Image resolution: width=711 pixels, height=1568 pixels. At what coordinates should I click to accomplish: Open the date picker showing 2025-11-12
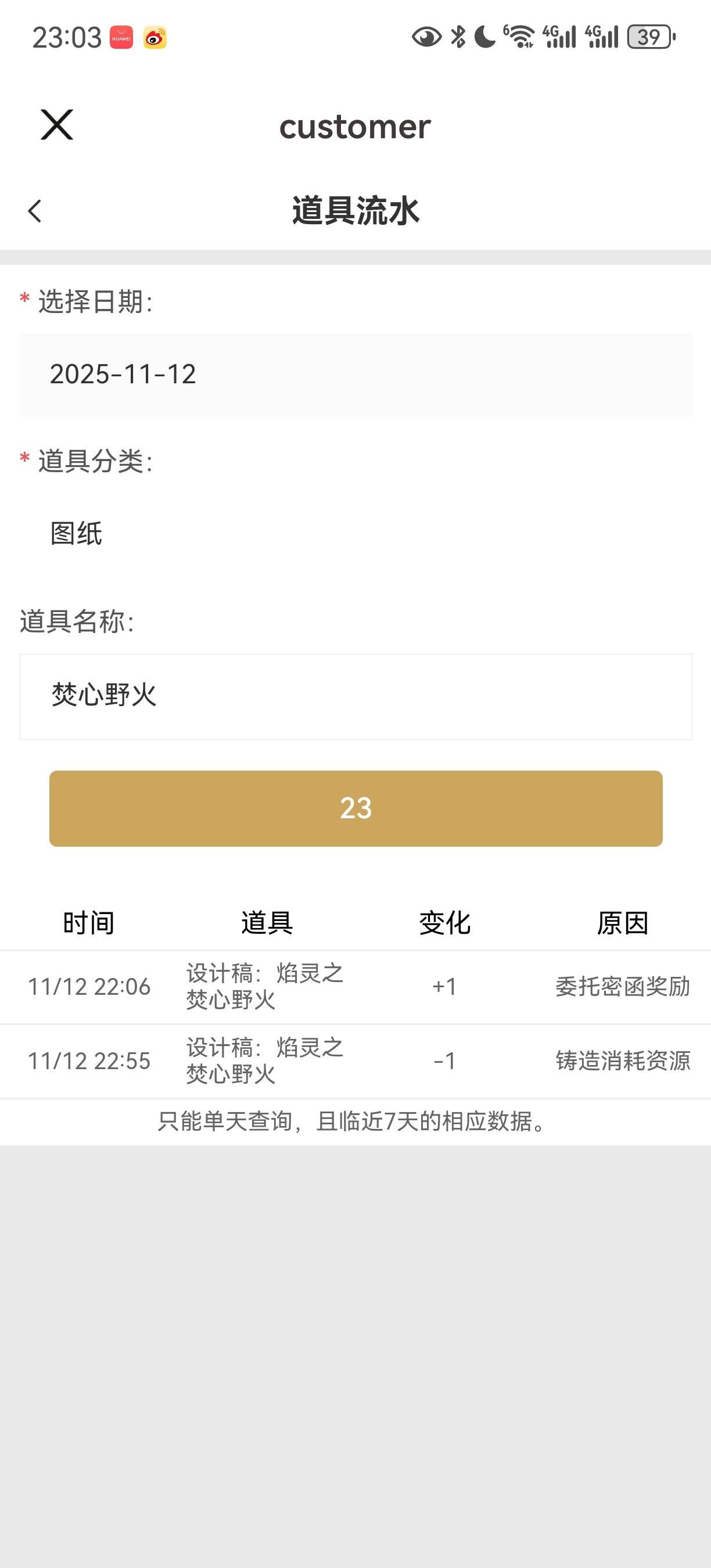355,375
